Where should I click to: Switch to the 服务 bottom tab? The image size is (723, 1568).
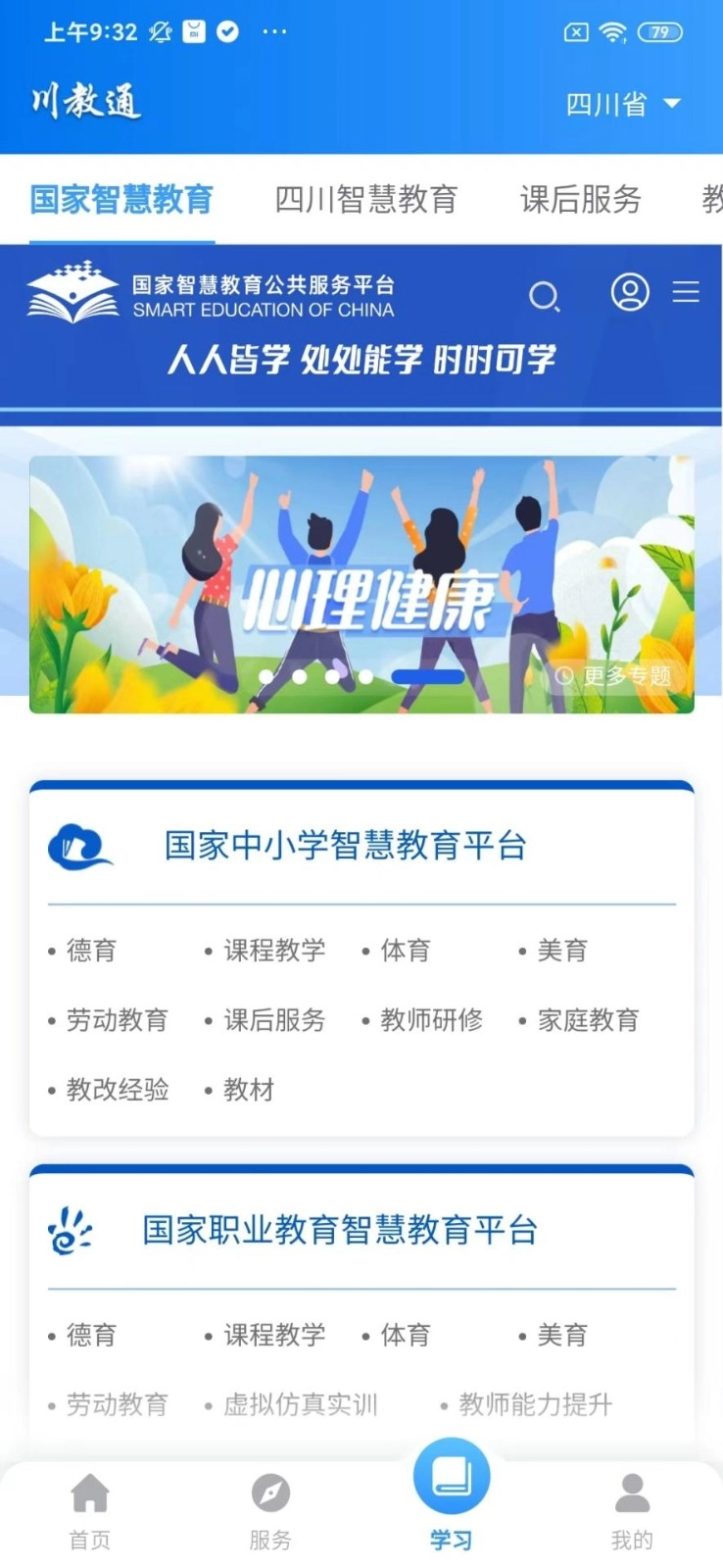(x=270, y=1511)
